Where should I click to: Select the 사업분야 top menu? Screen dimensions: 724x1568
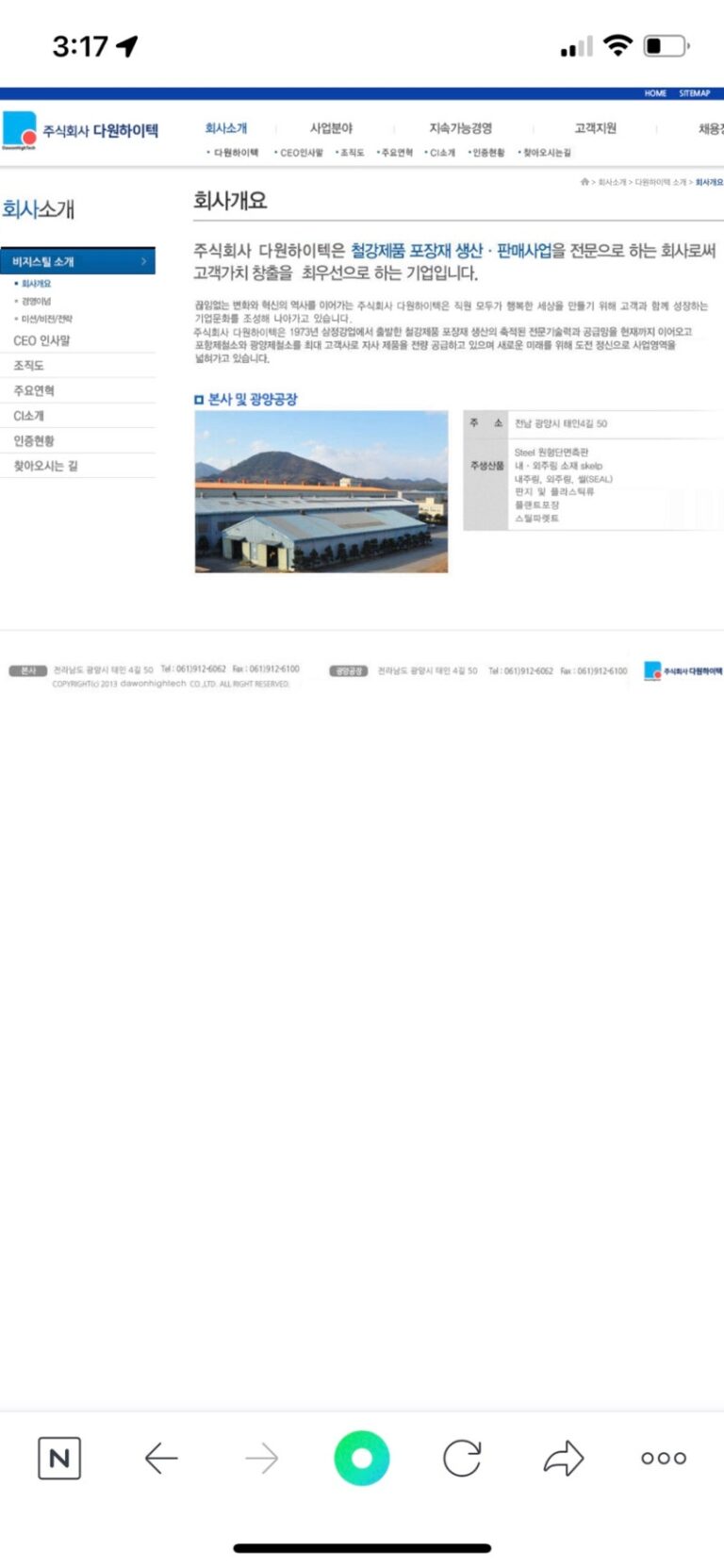click(331, 128)
